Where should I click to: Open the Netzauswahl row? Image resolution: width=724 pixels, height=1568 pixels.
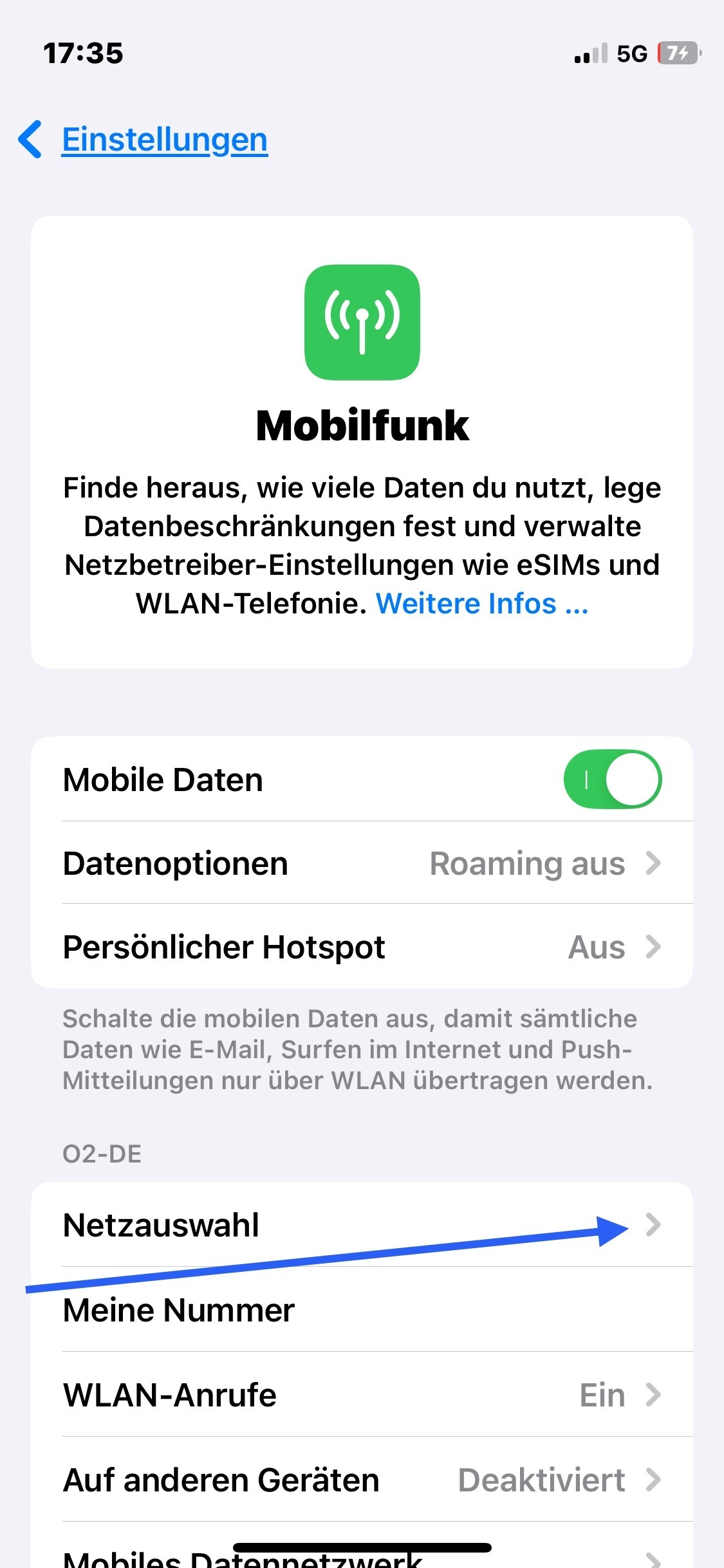[362, 1225]
